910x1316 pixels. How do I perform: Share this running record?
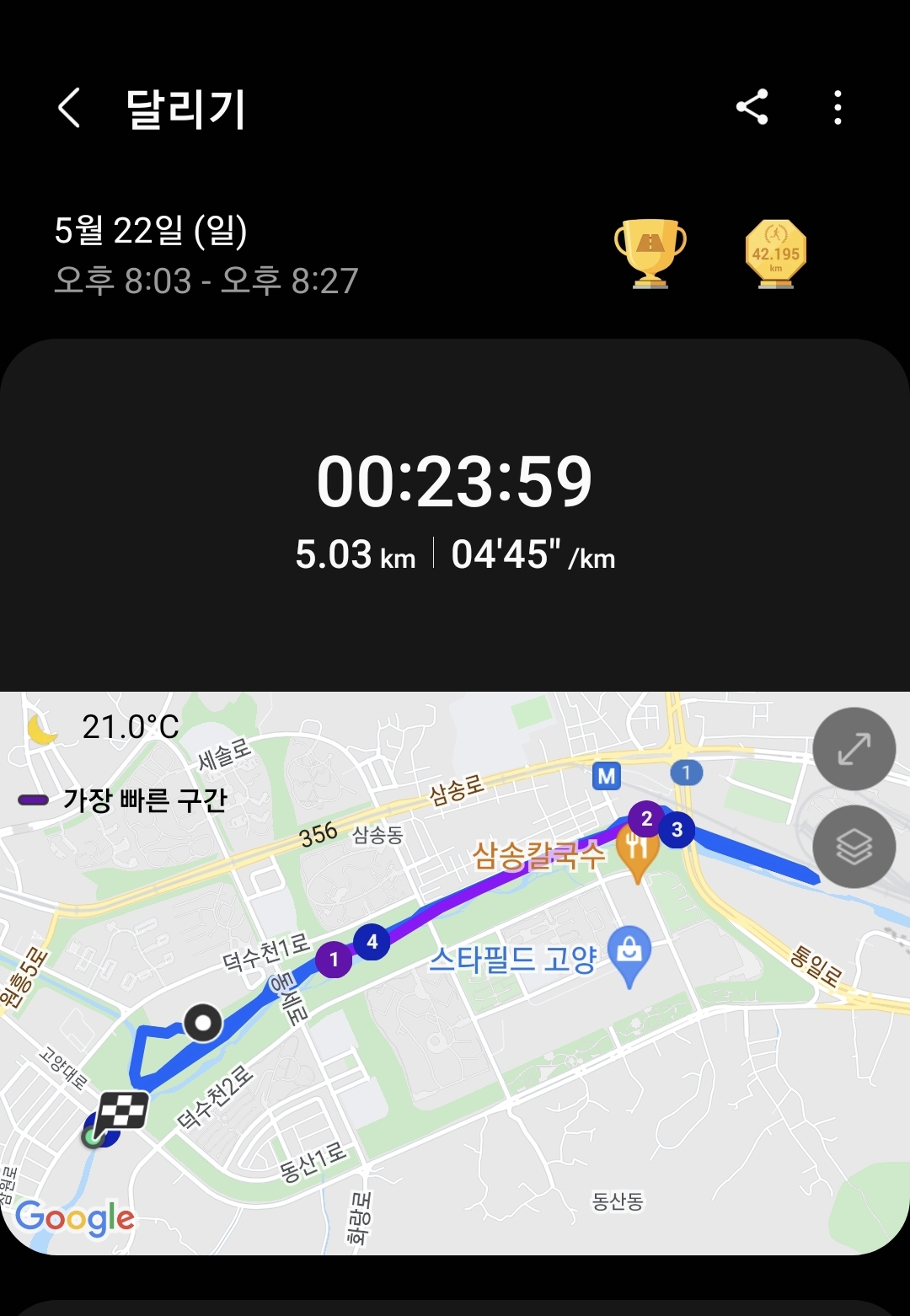(752, 108)
